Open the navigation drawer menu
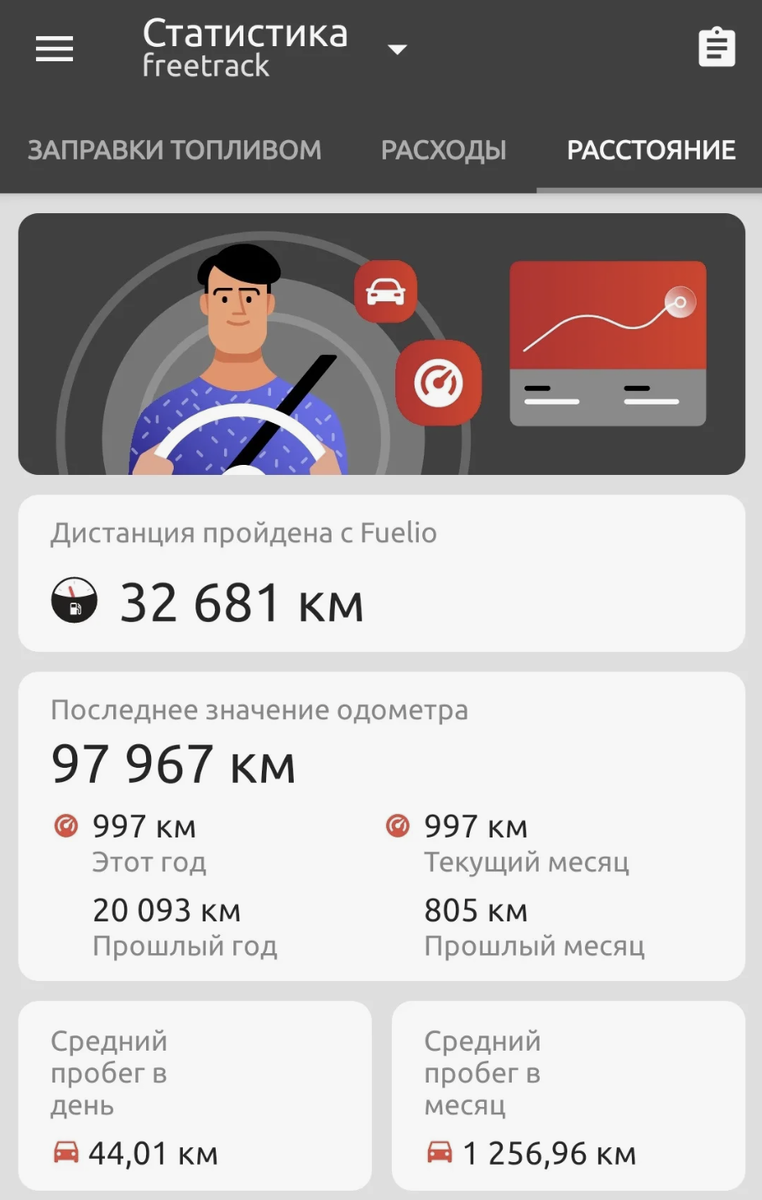This screenshot has width=762, height=1200. [54, 48]
